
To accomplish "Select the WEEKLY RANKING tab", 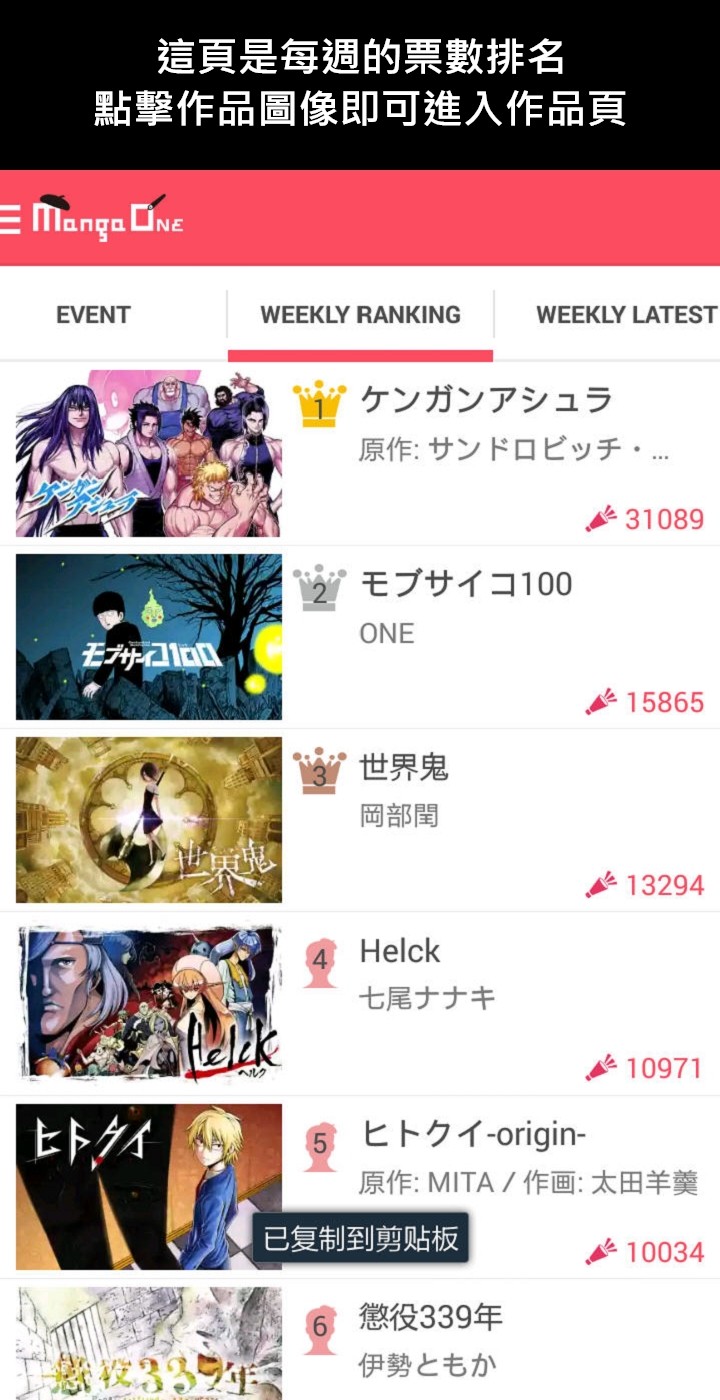I will click(x=360, y=315).
